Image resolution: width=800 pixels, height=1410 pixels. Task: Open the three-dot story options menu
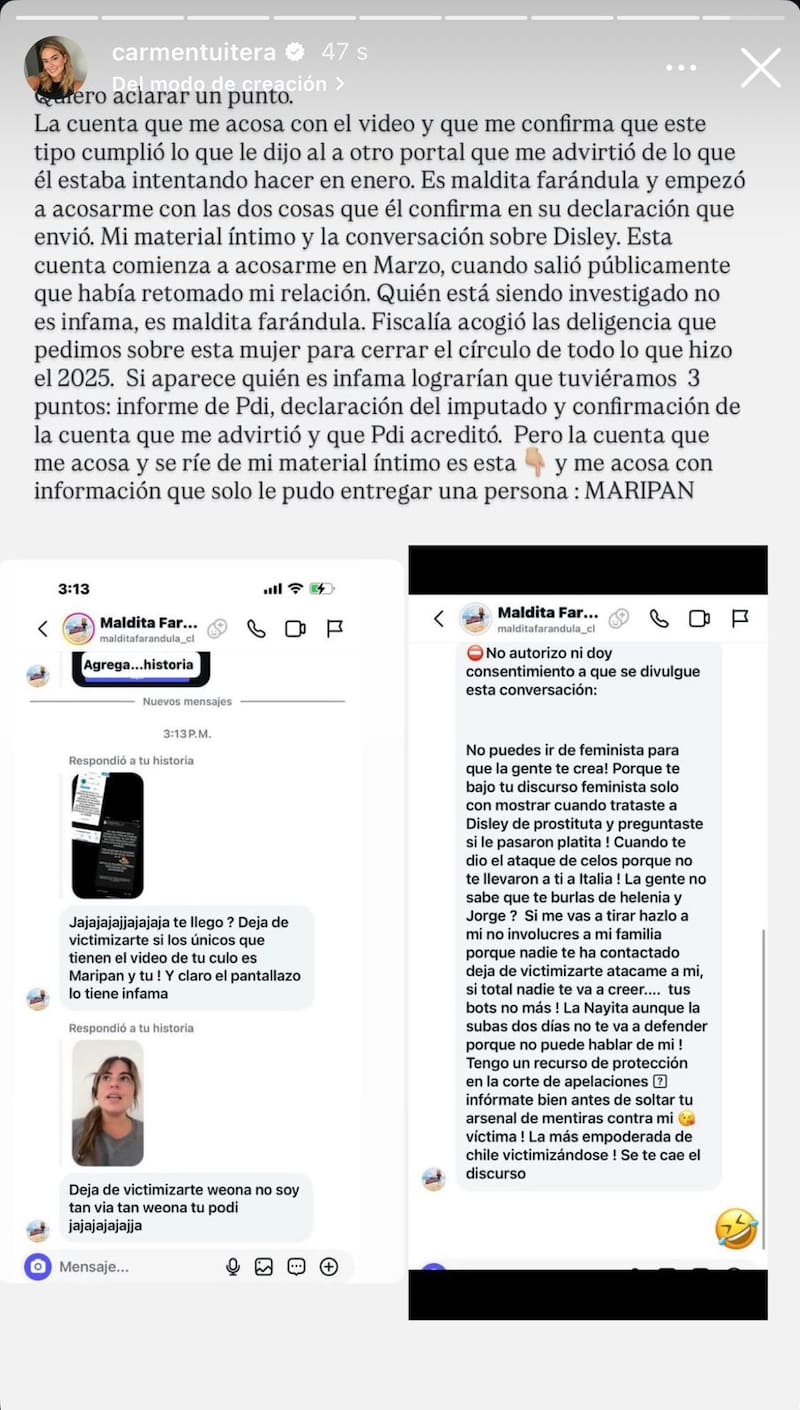[681, 67]
